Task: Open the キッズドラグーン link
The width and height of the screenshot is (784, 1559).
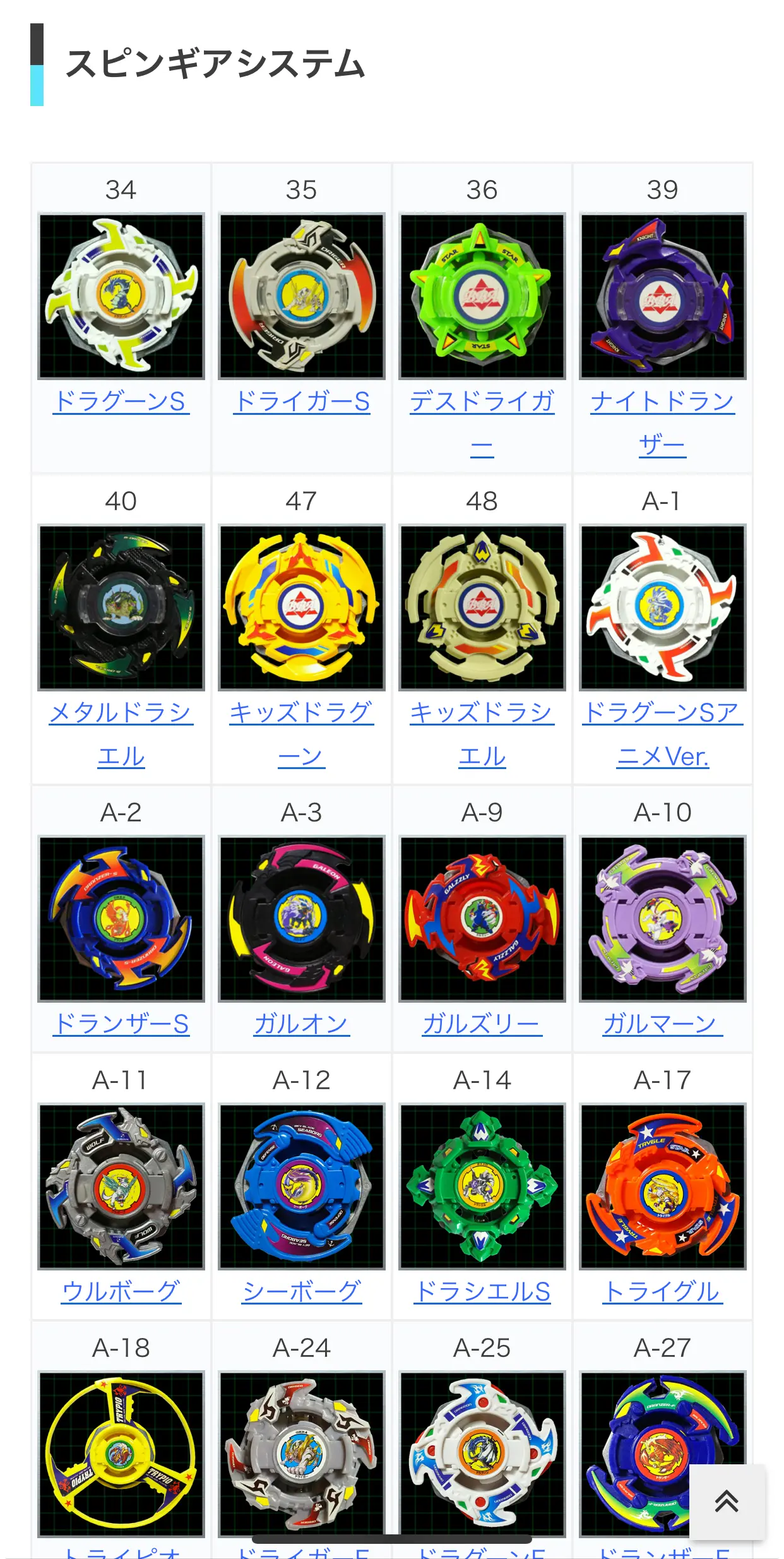Action: (301, 713)
